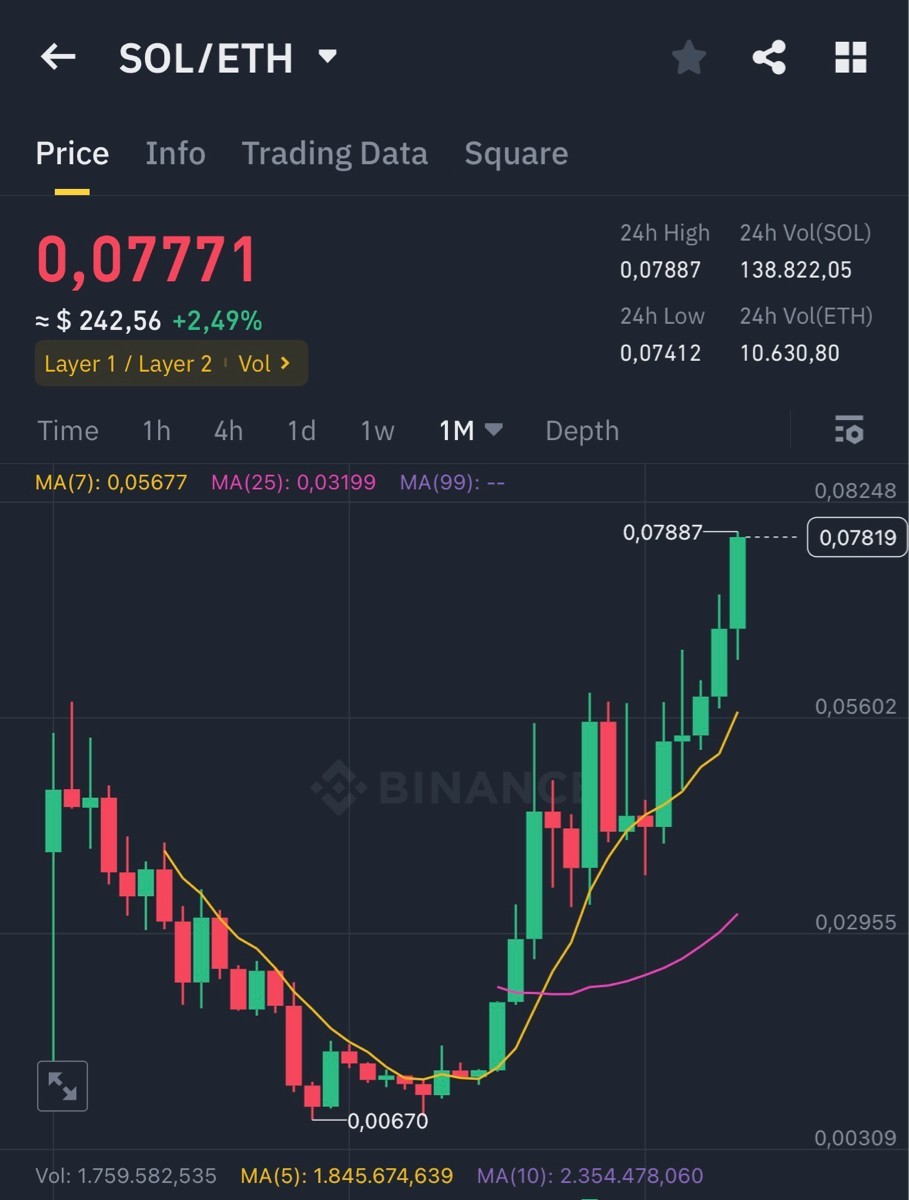Expand the 1M interval dropdown
Image resolution: width=909 pixels, height=1200 pixels.
(470, 431)
